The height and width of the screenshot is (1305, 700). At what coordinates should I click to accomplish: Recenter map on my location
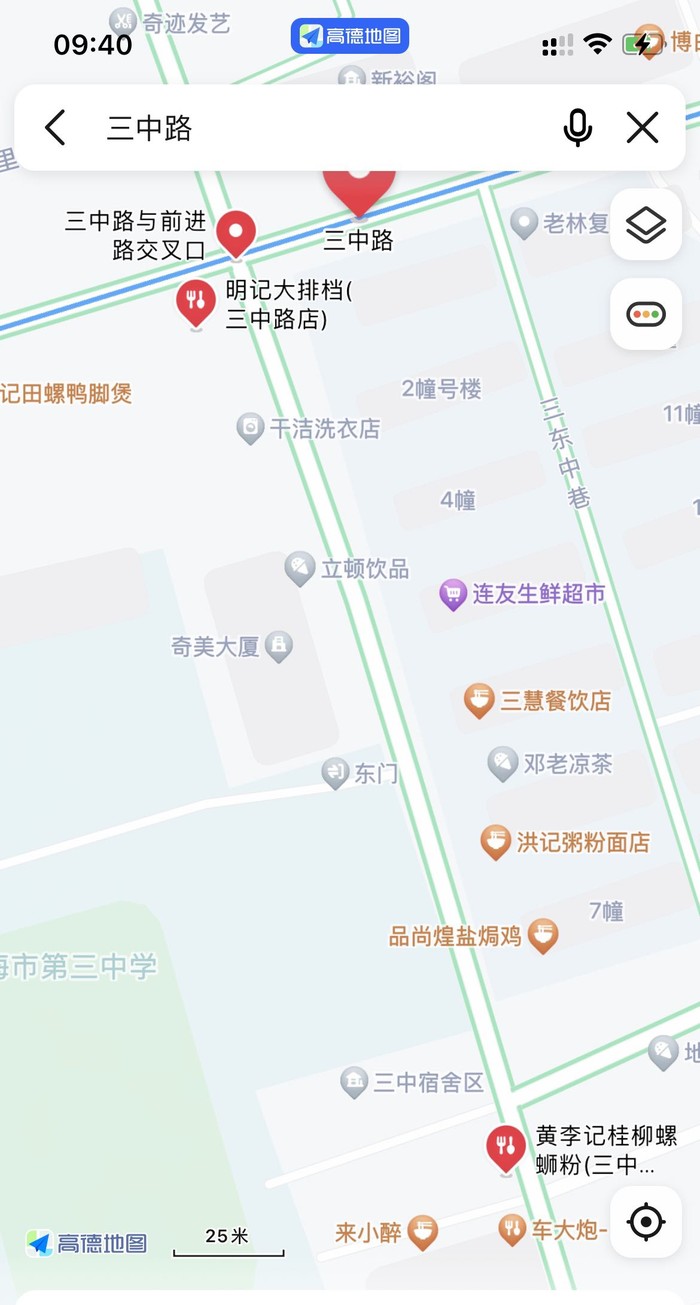(646, 1221)
